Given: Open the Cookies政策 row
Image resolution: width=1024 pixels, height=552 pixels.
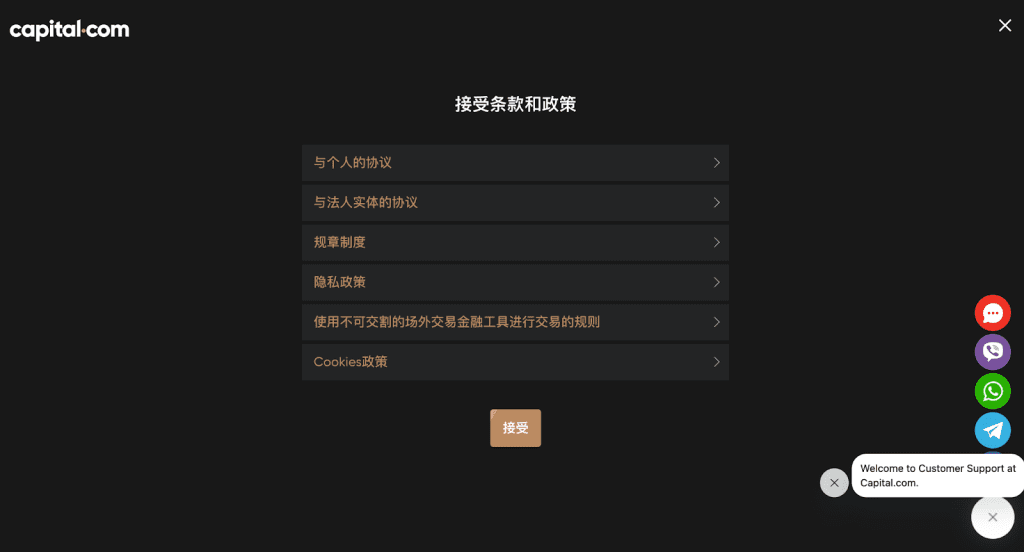Looking at the screenshot, I should pyautogui.click(x=514, y=362).
